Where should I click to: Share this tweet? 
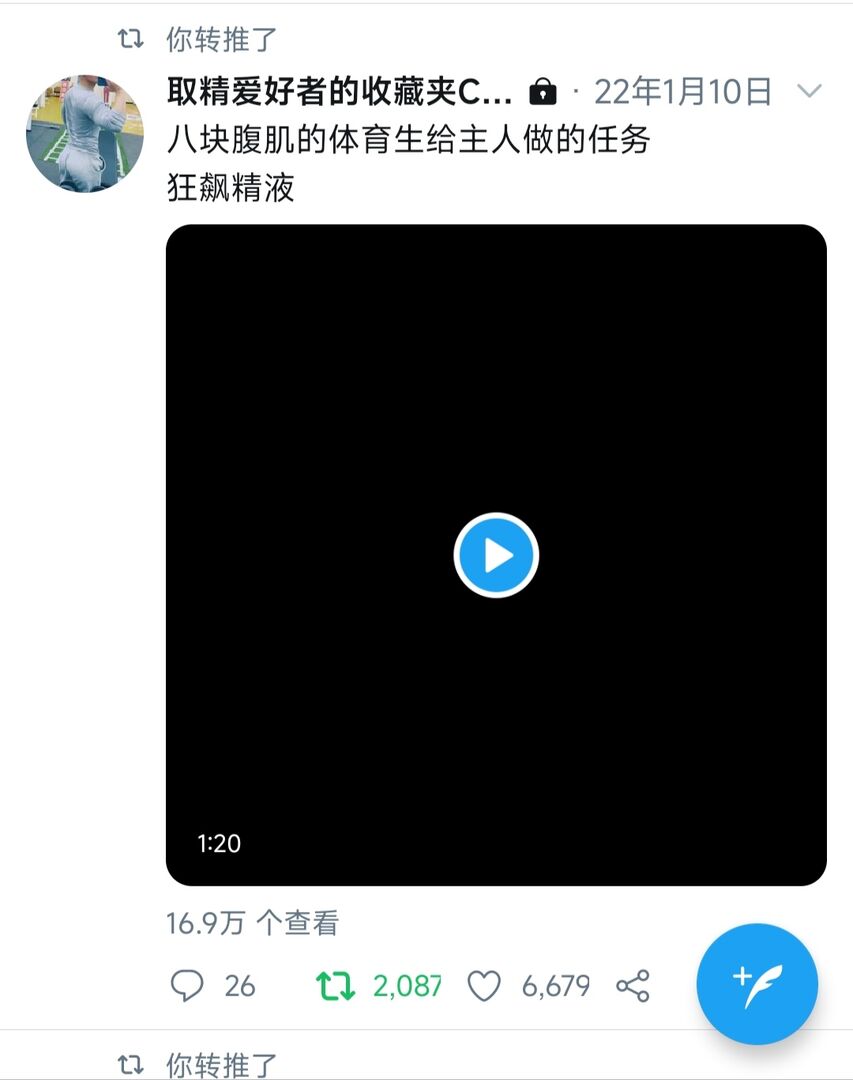(x=633, y=986)
